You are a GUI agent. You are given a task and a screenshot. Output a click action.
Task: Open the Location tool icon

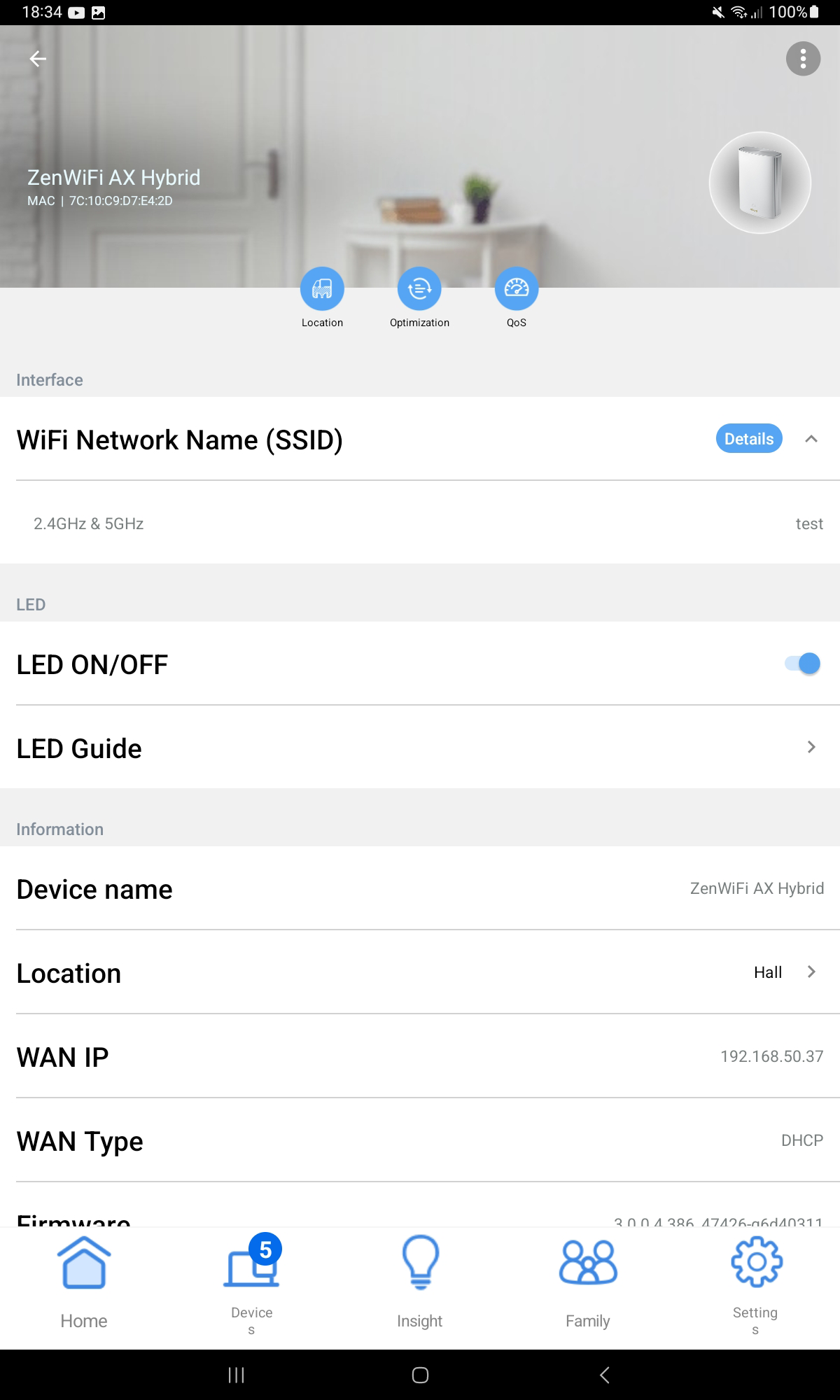tap(322, 288)
